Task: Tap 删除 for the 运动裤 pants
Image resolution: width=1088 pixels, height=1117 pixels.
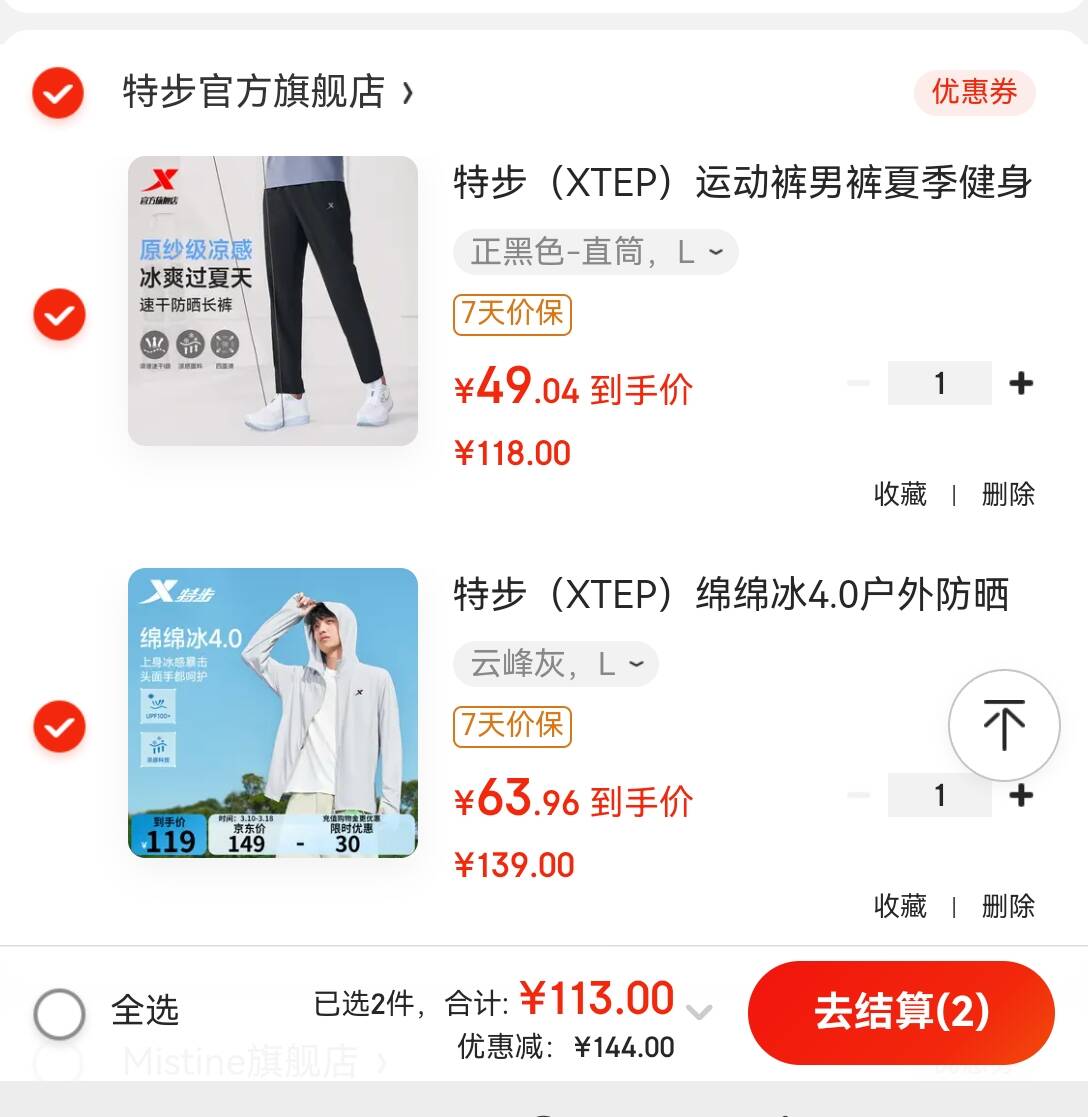Action: (1008, 494)
